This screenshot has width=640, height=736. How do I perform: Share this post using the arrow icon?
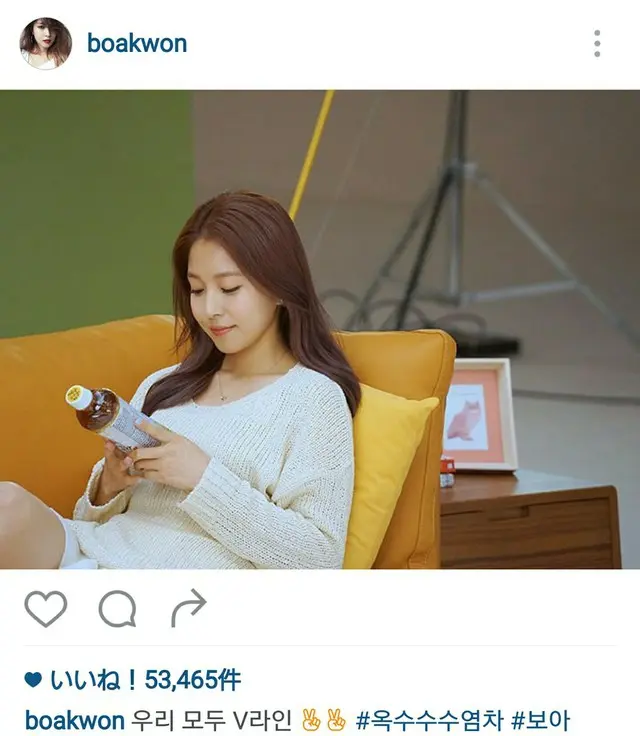[x=188, y=608]
